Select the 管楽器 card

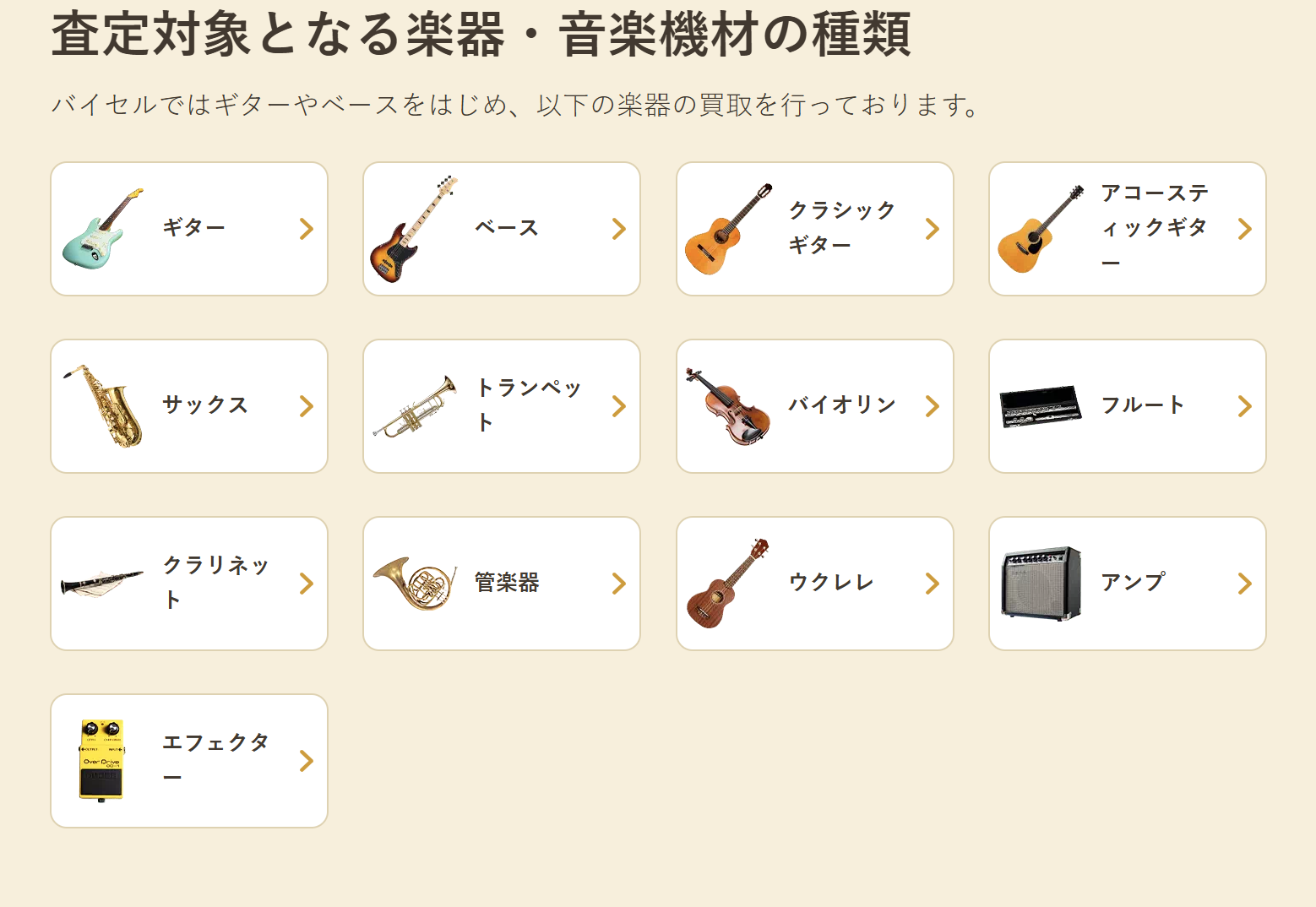click(x=502, y=584)
